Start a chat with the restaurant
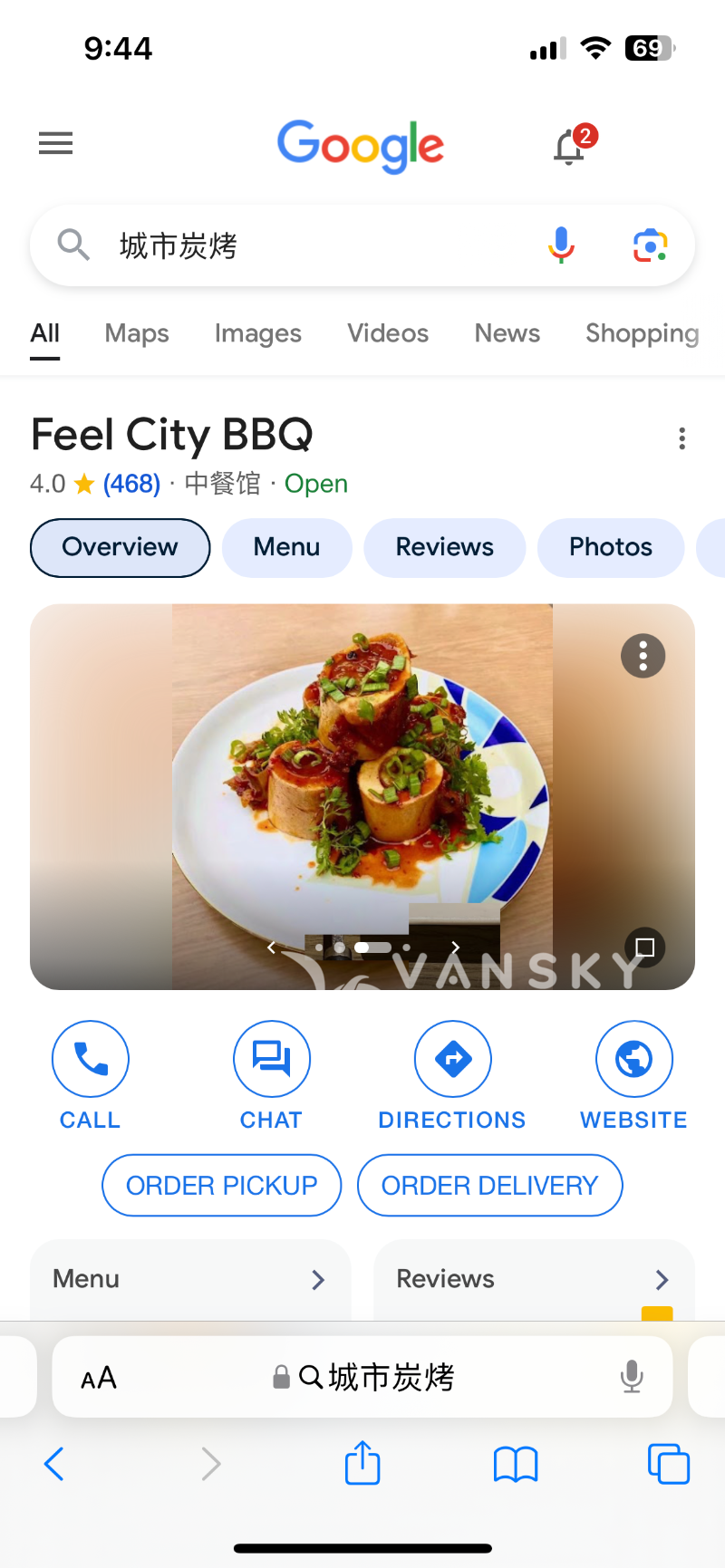This screenshot has height=1568, width=725. point(271,1059)
